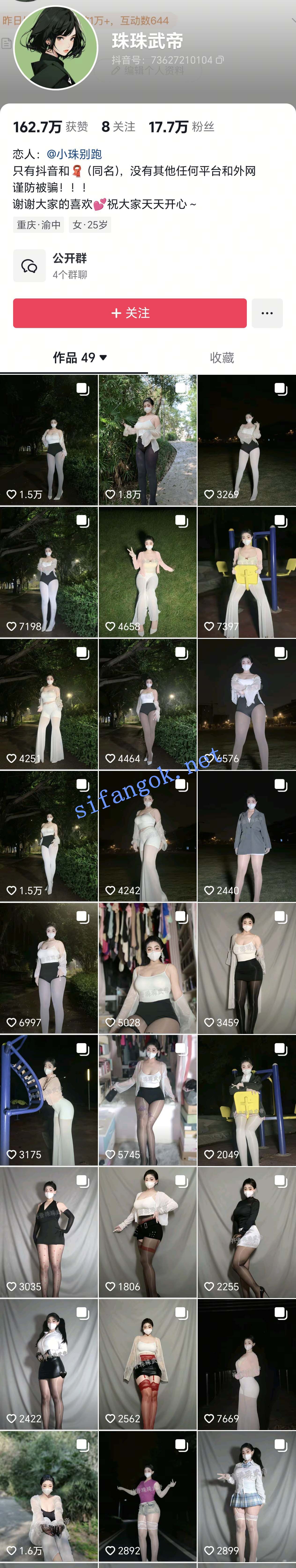This screenshot has height=1568, width=296.
Task: Open the post with 7397 likes
Action: [247, 572]
